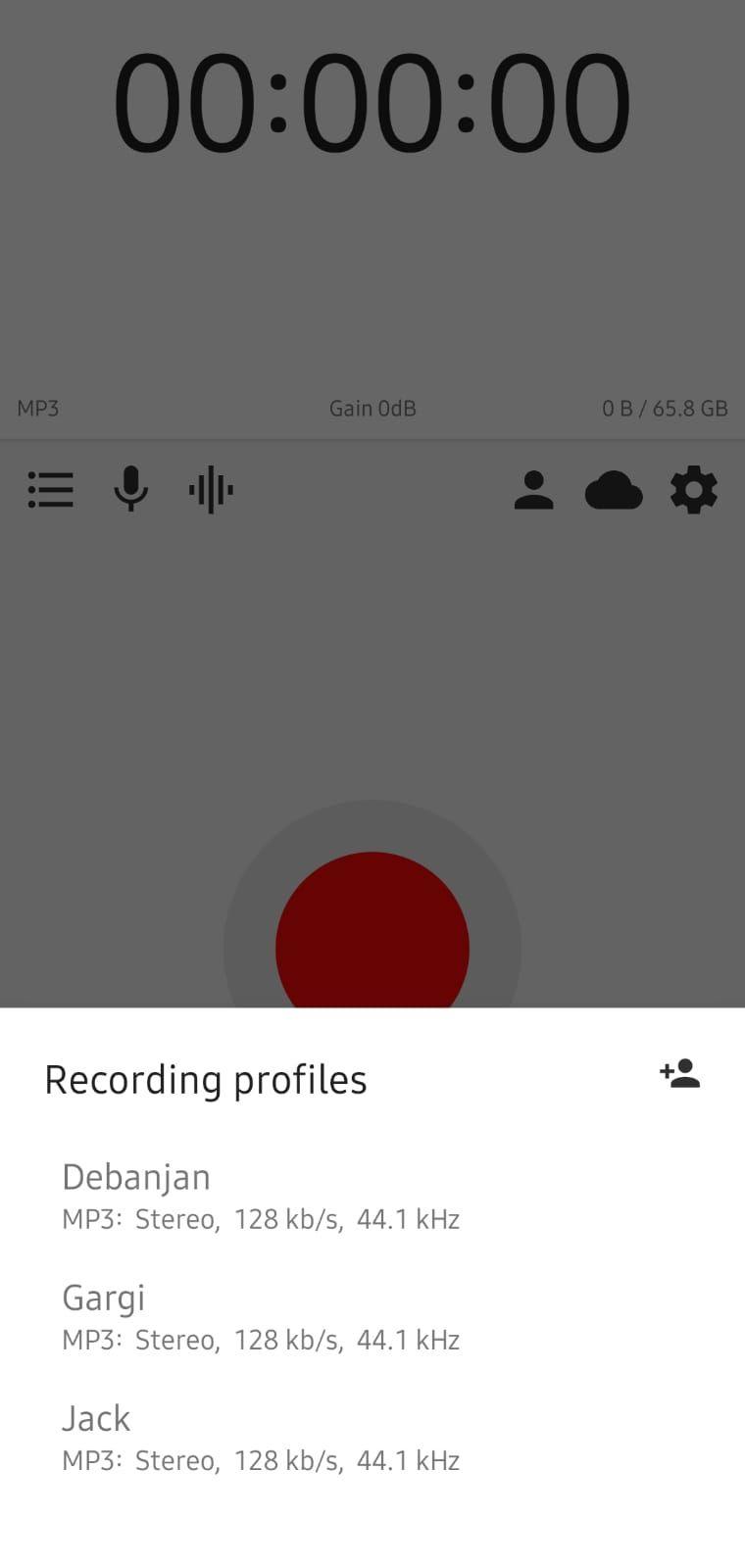
Task: Click the MP3 format label
Action: (x=37, y=409)
